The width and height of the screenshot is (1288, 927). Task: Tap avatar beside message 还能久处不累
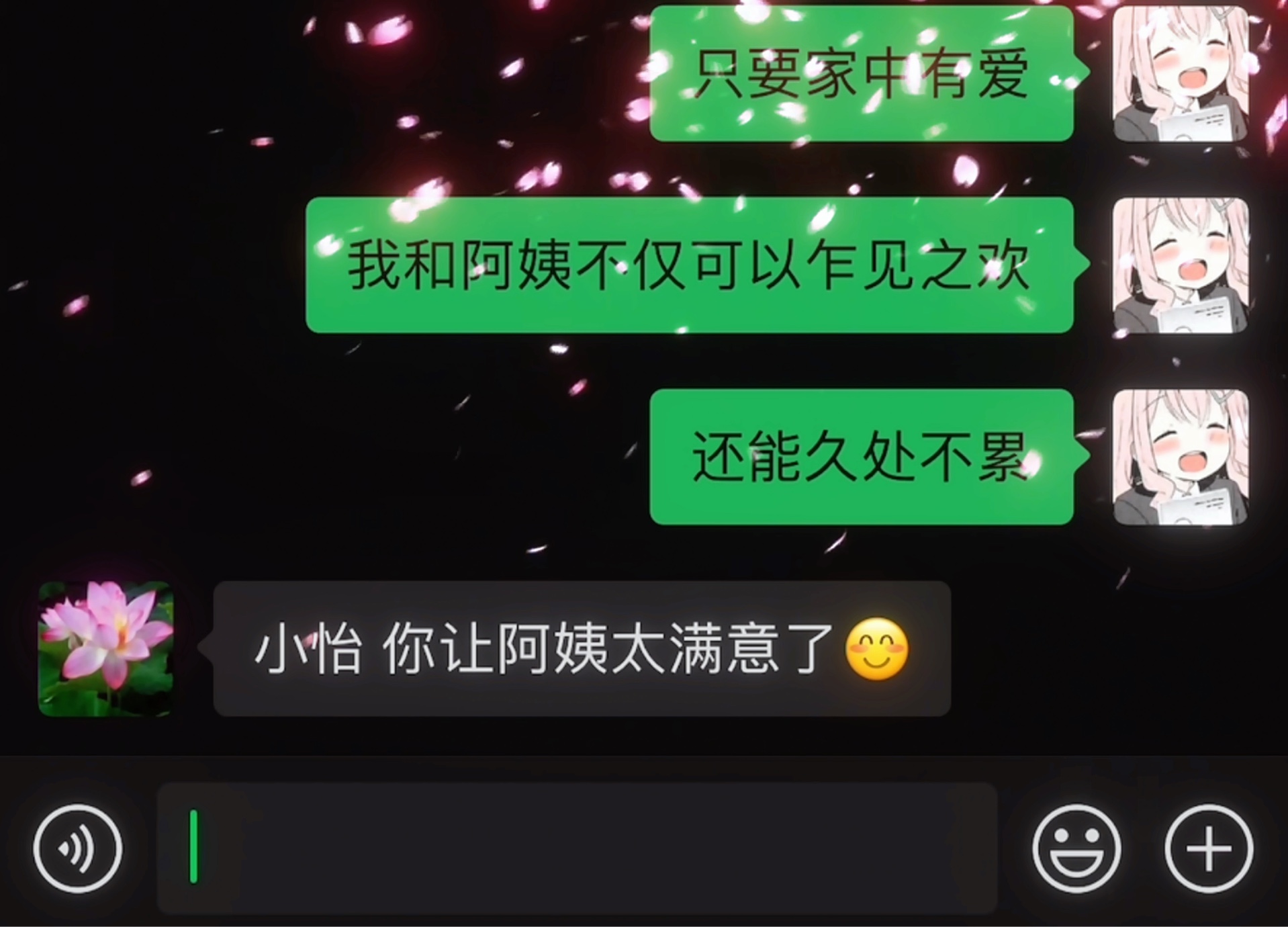(x=1180, y=457)
